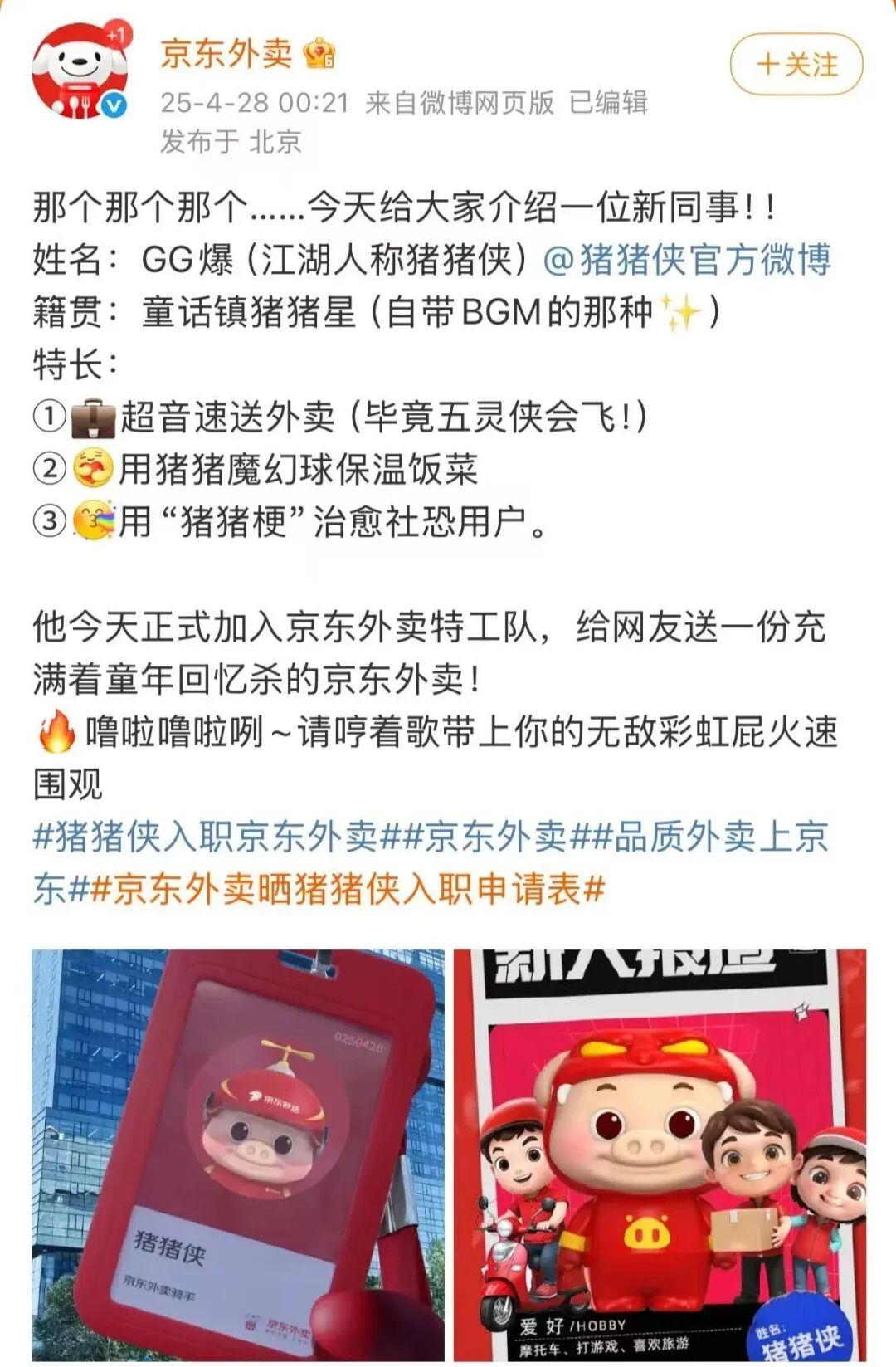Image resolution: width=896 pixels, height=1367 pixels.
Task: Open the 京东外卖 account name
Action: pyautogui.click(x=226, y=54)
